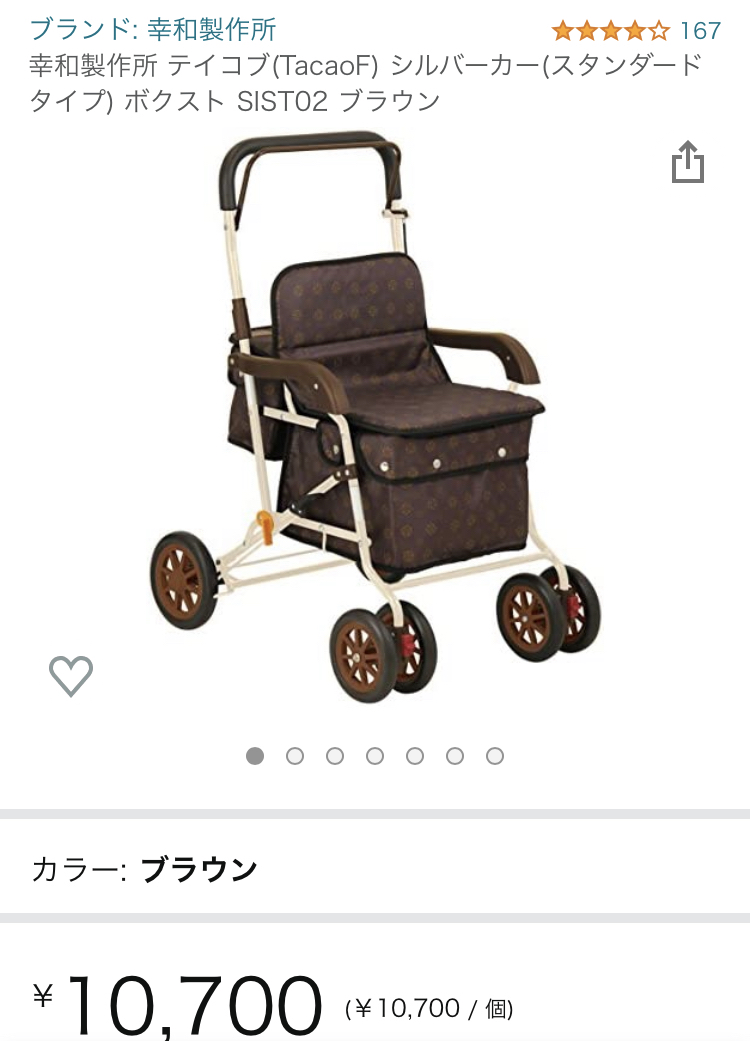
Task: Open the silver car product image
Action: coord(375,420)
